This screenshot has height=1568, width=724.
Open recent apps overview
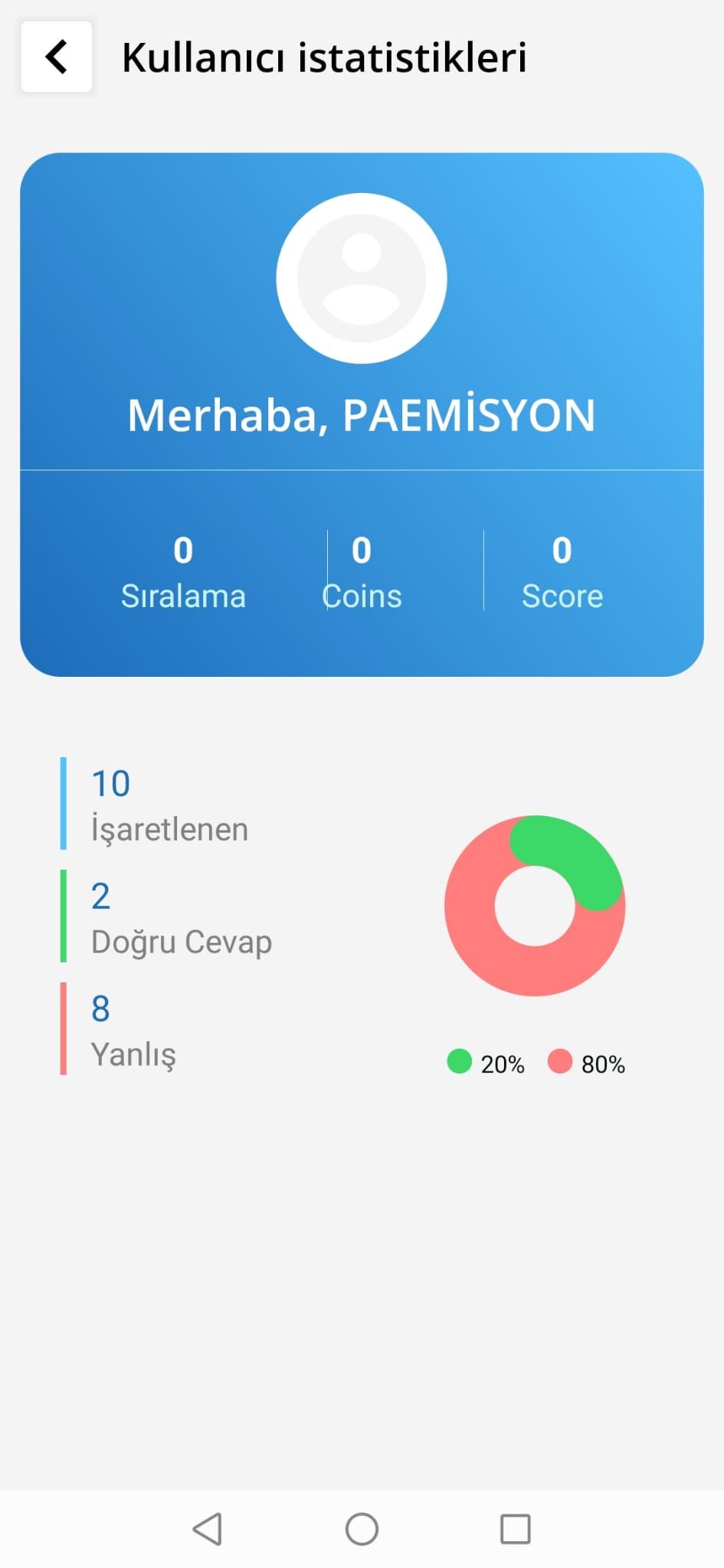[515, 1529]
